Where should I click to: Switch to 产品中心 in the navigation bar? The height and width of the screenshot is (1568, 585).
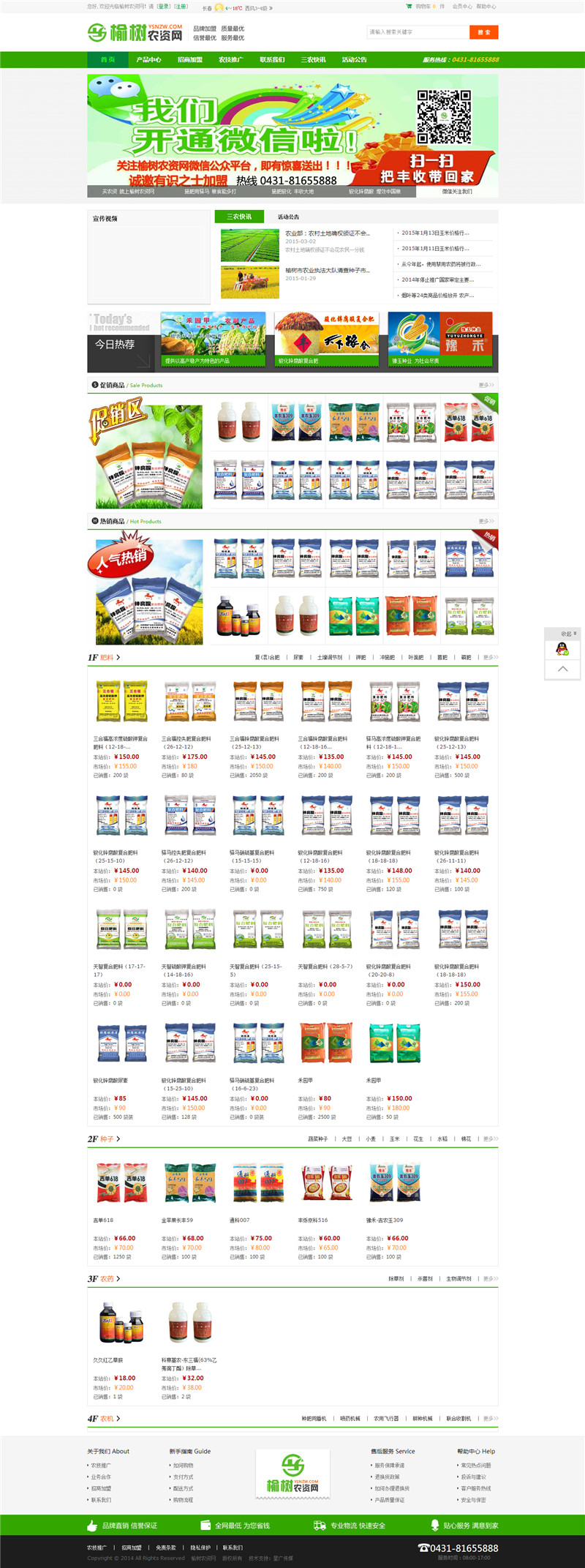point(148,60)
